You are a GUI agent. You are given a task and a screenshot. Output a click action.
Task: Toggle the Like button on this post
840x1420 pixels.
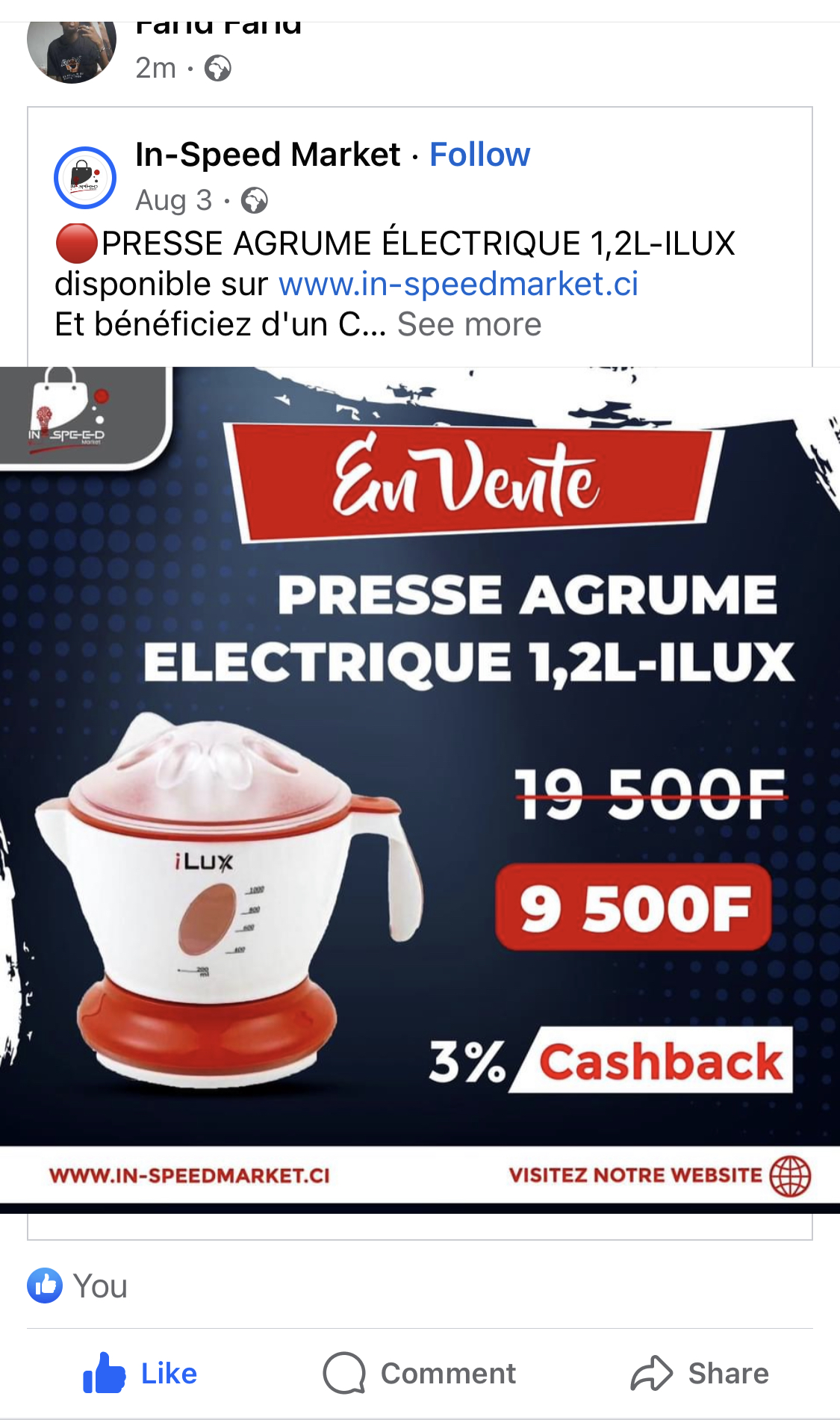[x=140, y=1373]
